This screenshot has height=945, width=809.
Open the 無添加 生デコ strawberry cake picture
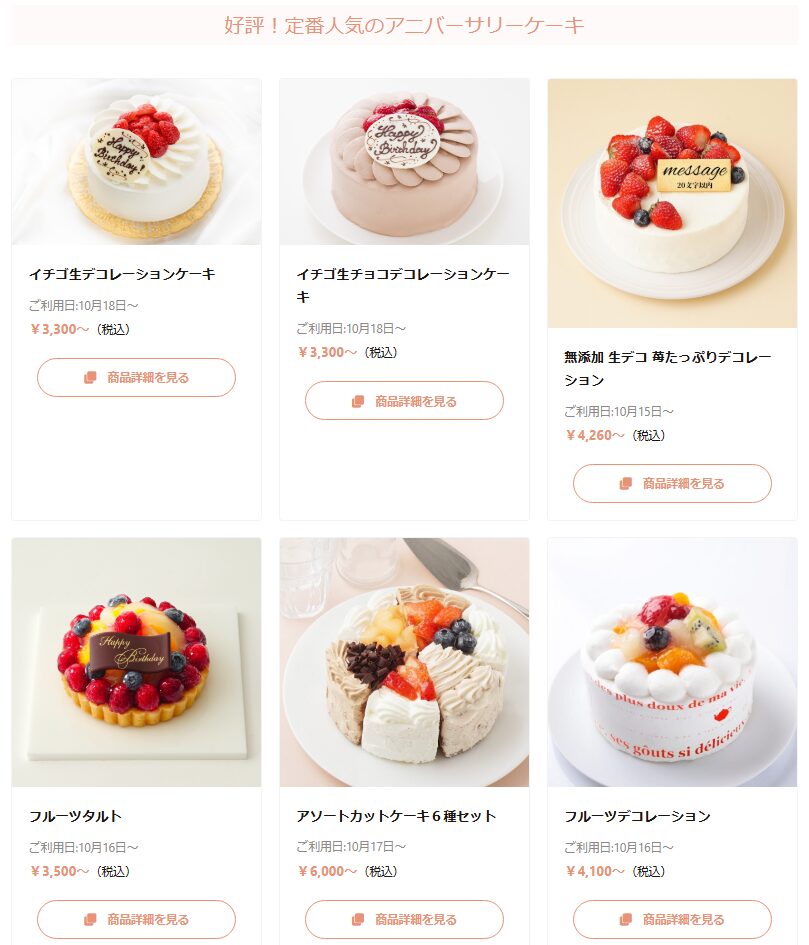[x=672, y=203]
